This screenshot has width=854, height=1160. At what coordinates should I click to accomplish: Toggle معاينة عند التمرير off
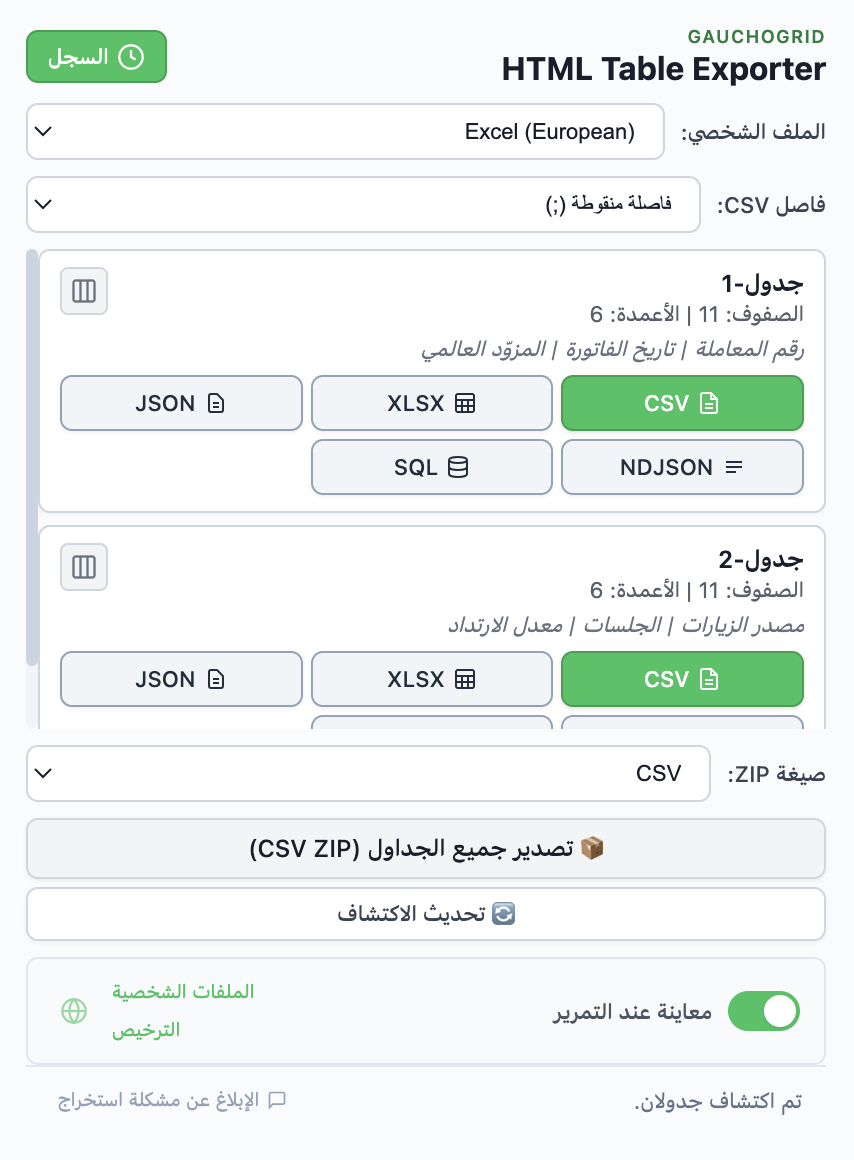[764, 1011]
